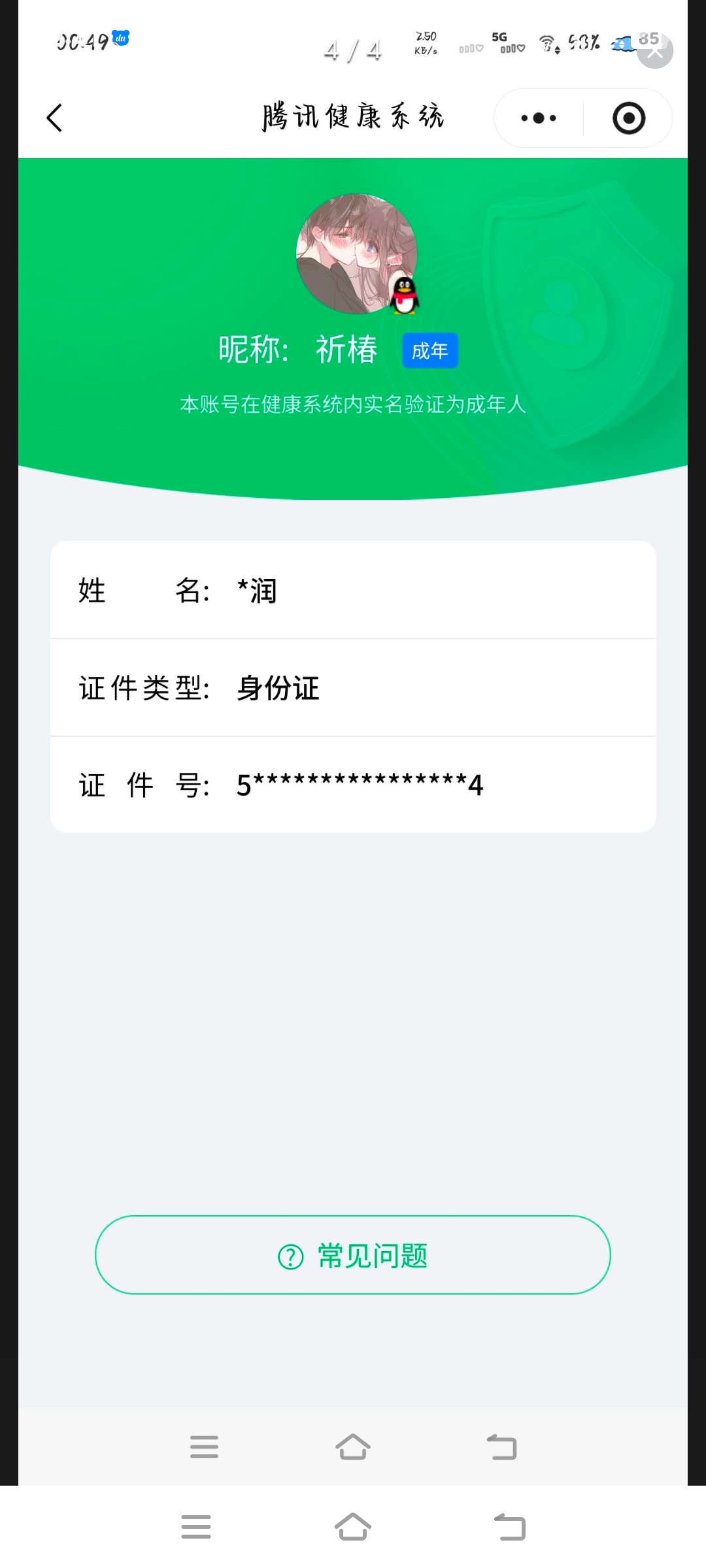Viewport: 706px width, 1568px height.
Task: Tap the home icon in bottom navigation
Action: click(353, 1448)
